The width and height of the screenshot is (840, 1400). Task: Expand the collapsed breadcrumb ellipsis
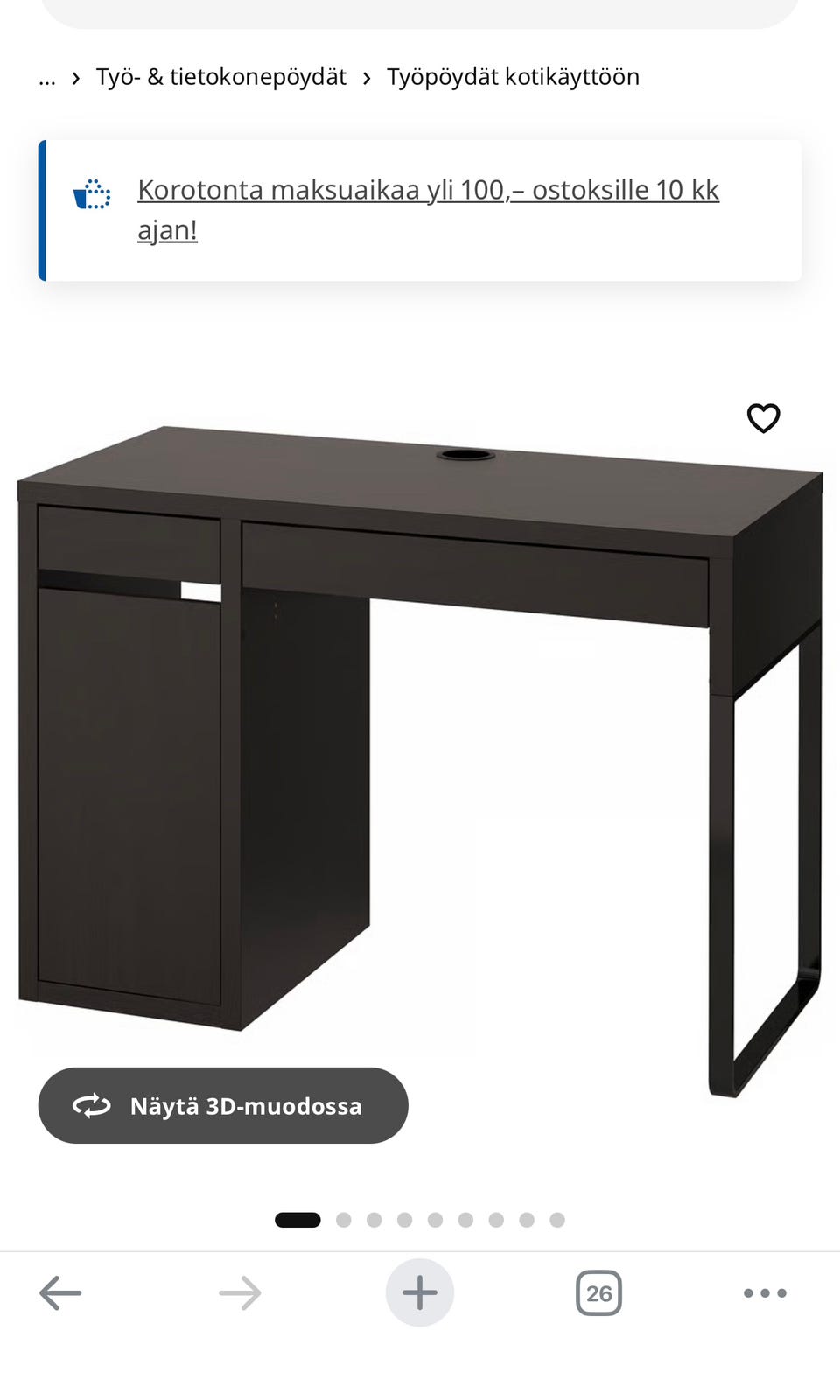47,77
